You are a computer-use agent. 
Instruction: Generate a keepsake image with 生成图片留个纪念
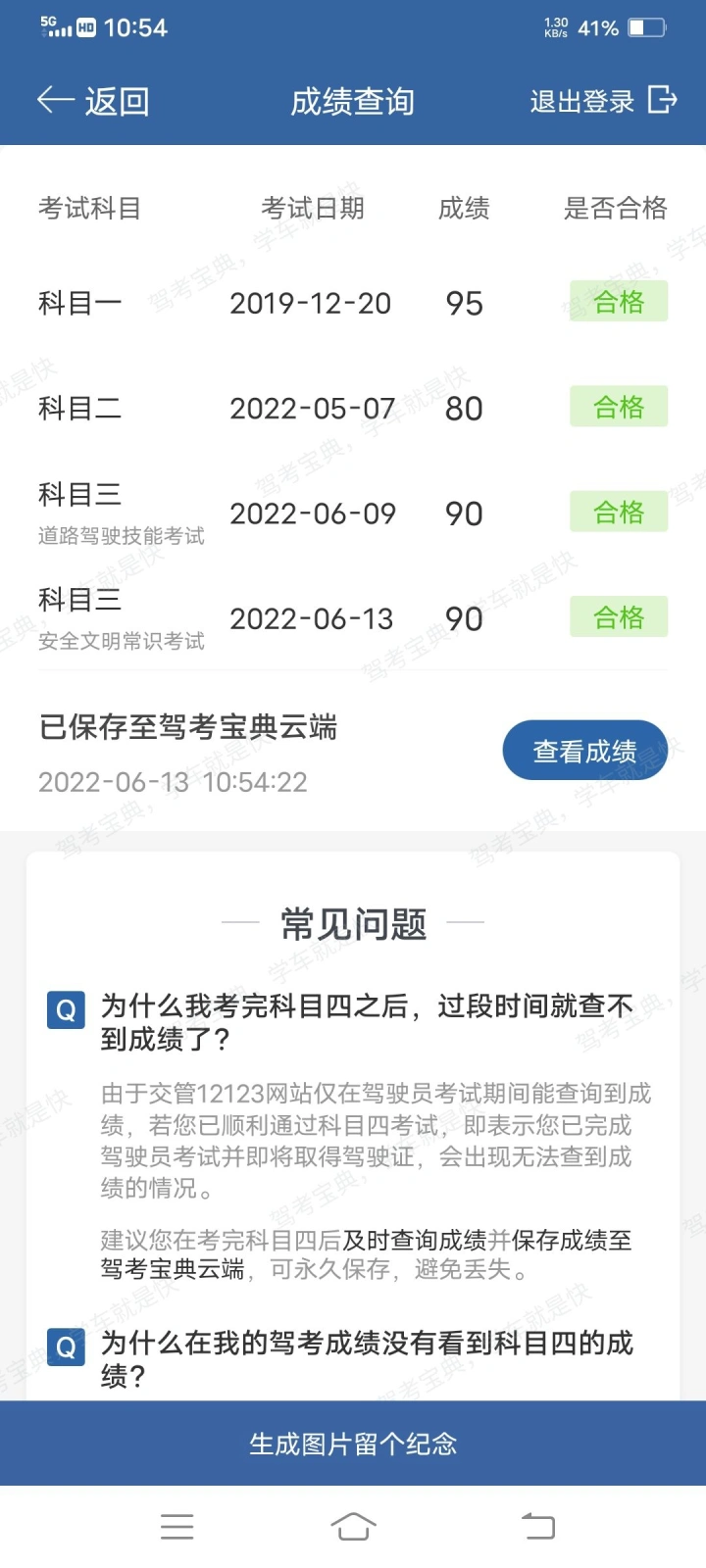point(353,1444)
